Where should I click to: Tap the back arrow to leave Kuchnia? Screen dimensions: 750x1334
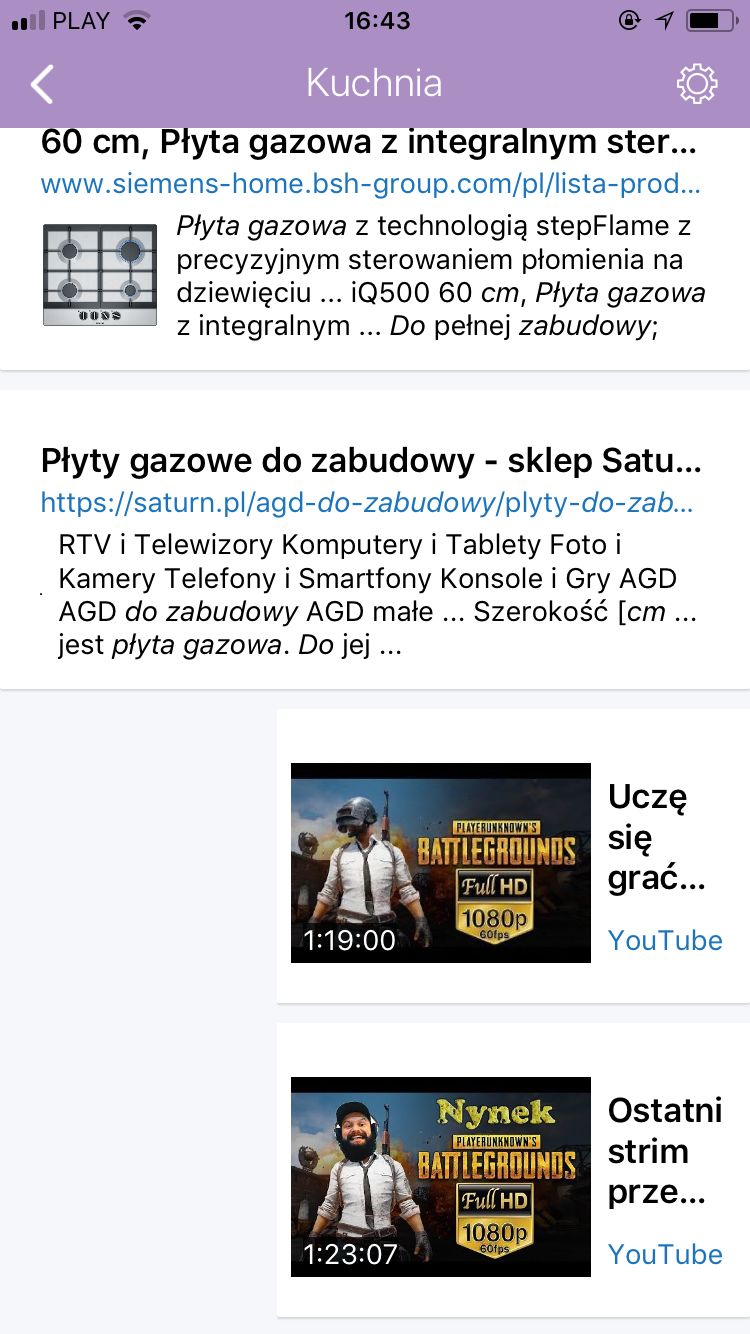point(40,84)
